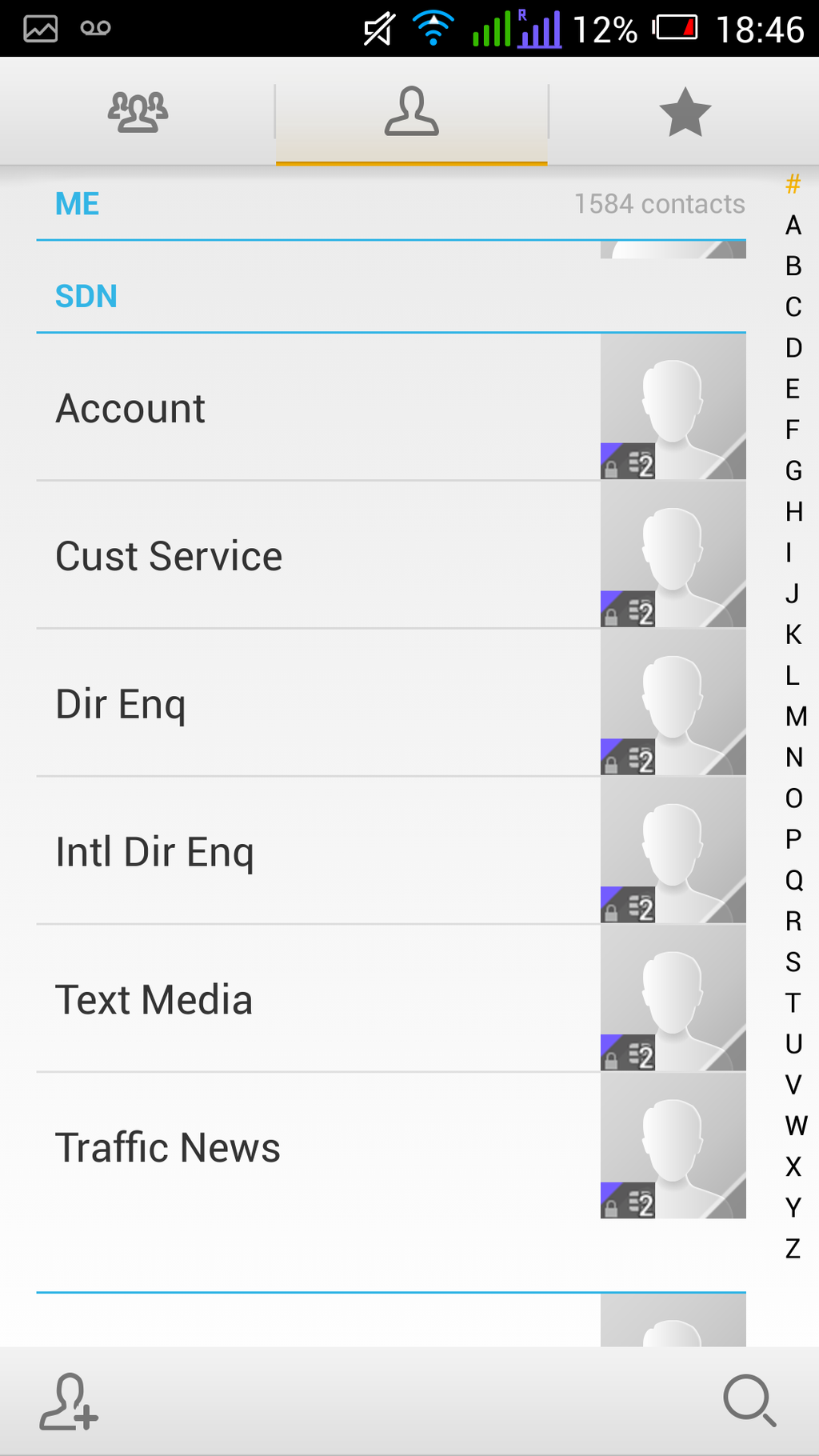Viewport: 819px width, 1456px height.
Task: Open the ME profile section
Action: pyautogui.click(x=77, y=203)
